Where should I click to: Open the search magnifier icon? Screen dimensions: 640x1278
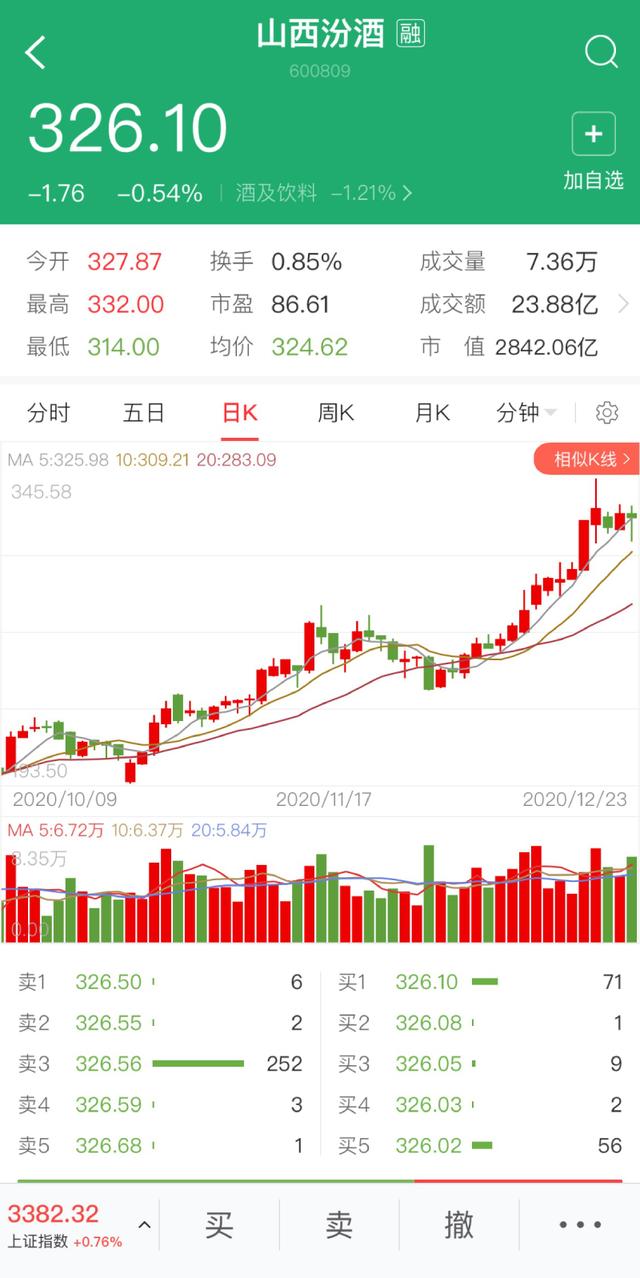[600, 50]
